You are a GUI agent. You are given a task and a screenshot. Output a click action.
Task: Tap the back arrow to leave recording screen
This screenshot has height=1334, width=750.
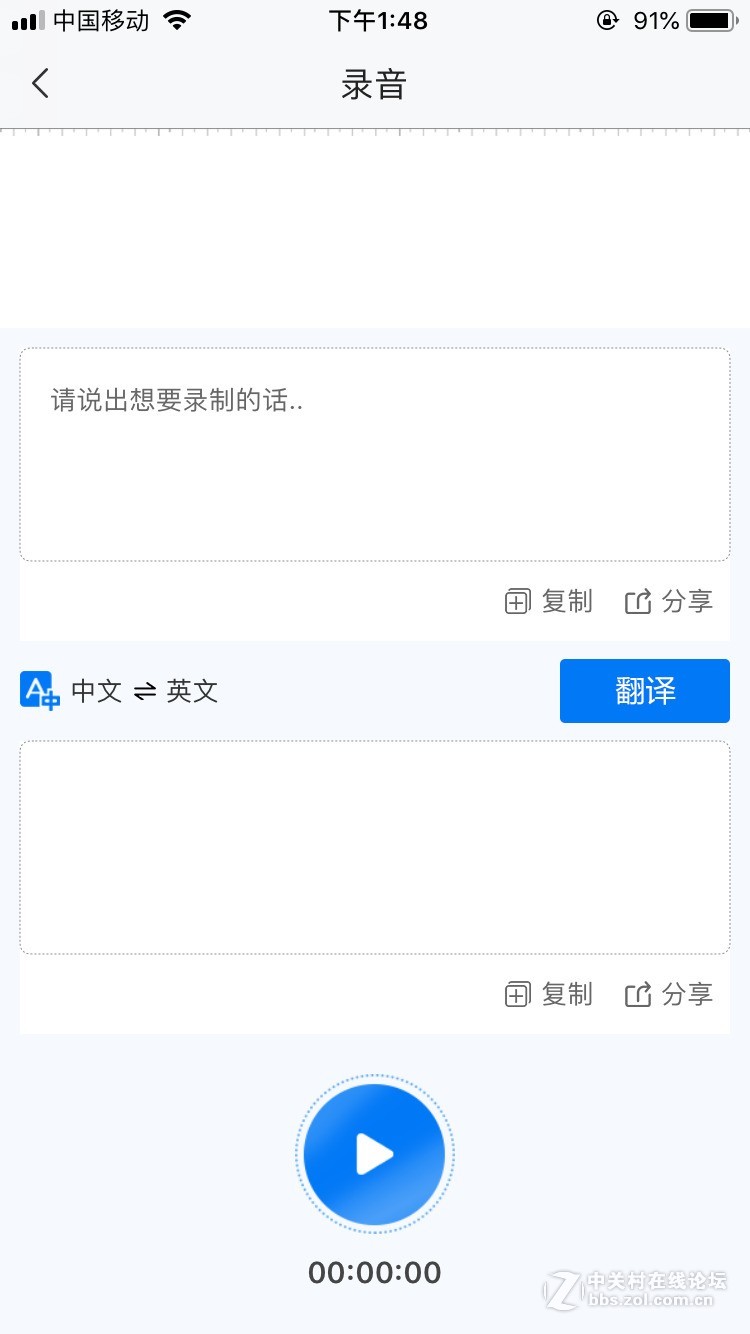tap(40, 83)
